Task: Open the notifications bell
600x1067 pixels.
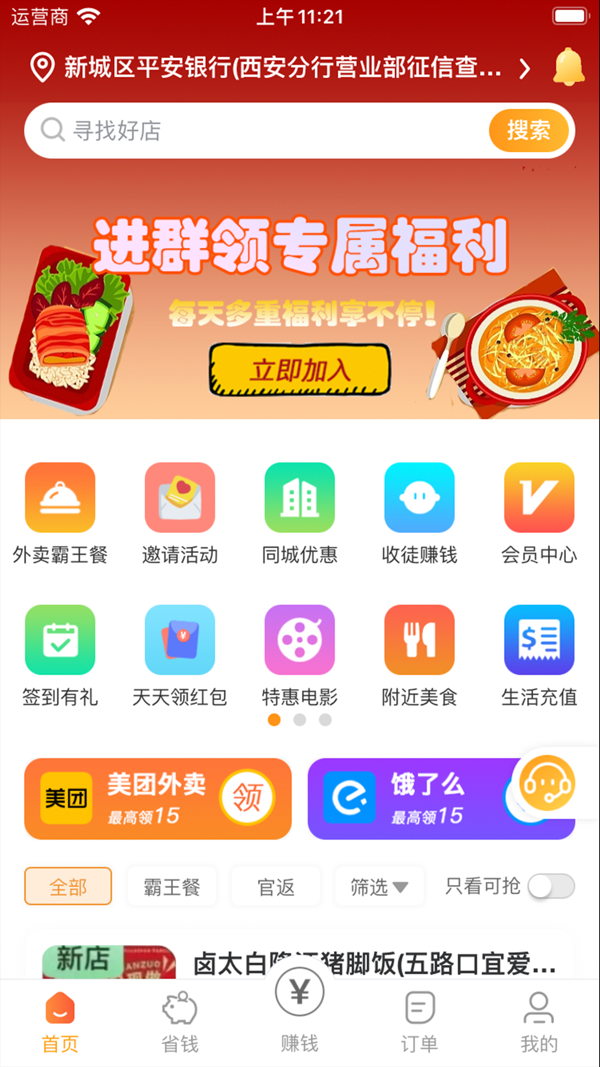Action: (x=568, y=67)
